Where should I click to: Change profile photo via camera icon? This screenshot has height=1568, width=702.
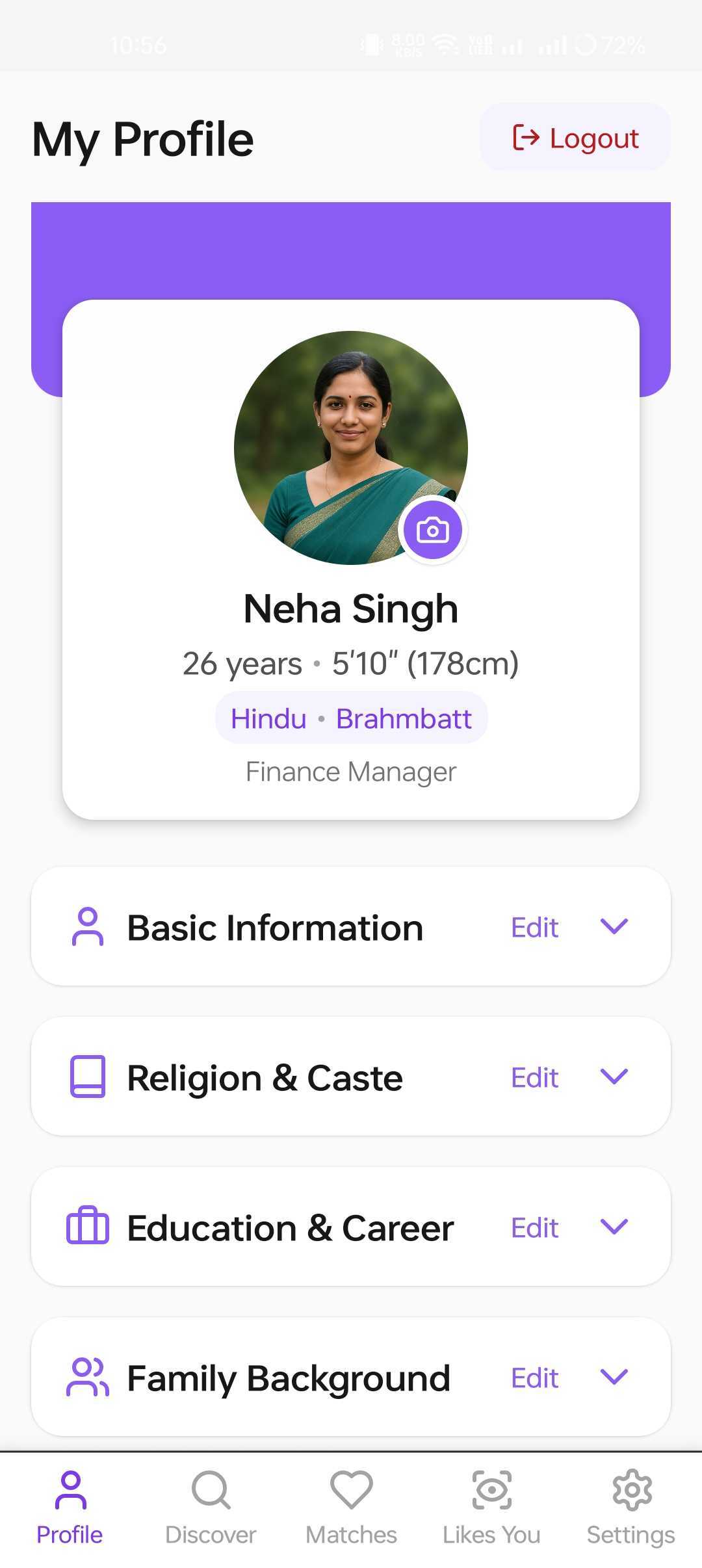pyautogui.click(x=433, y=530)
